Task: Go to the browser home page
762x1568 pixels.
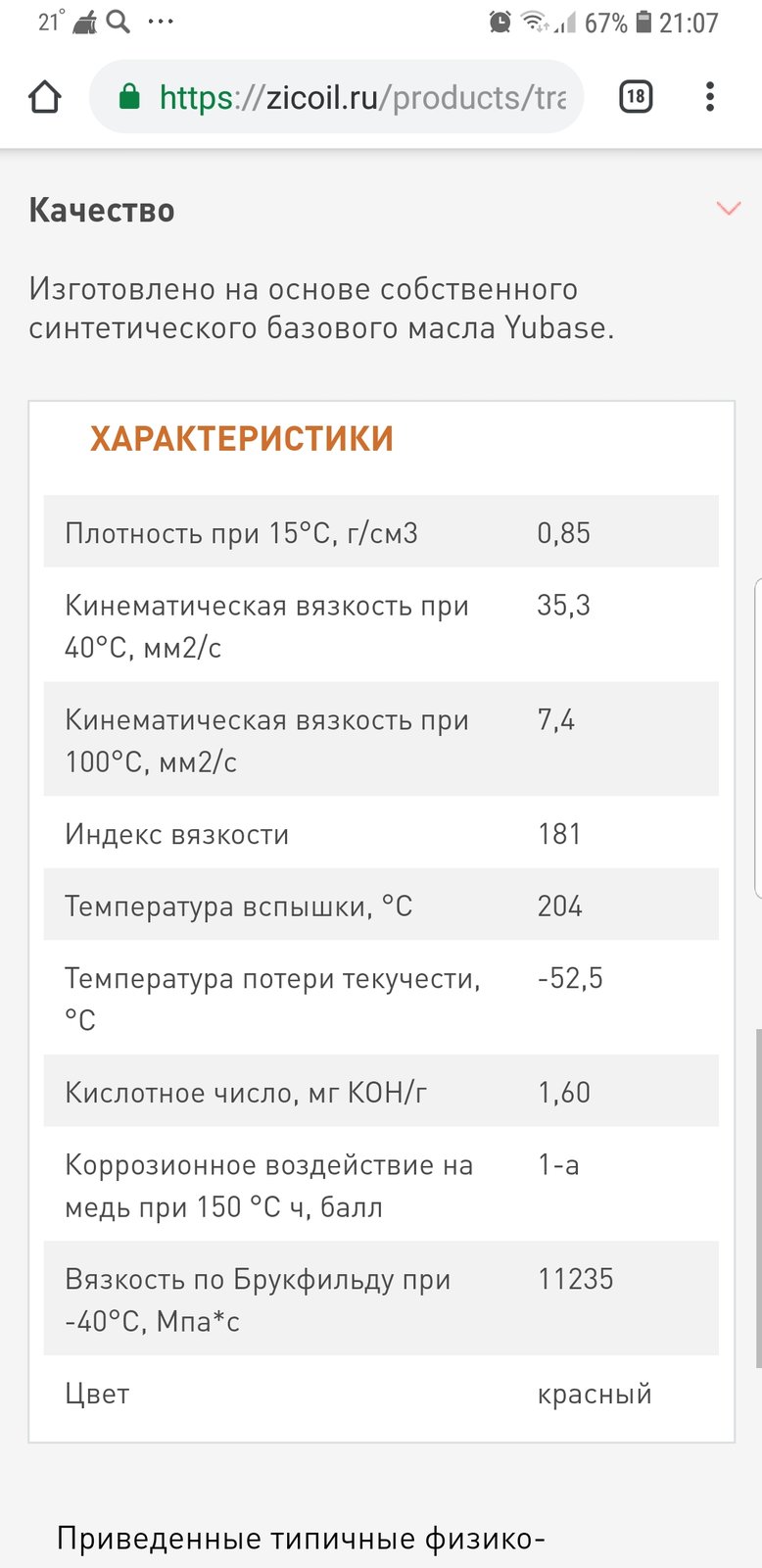Action: pyautogui.click(x=45, y=97)
